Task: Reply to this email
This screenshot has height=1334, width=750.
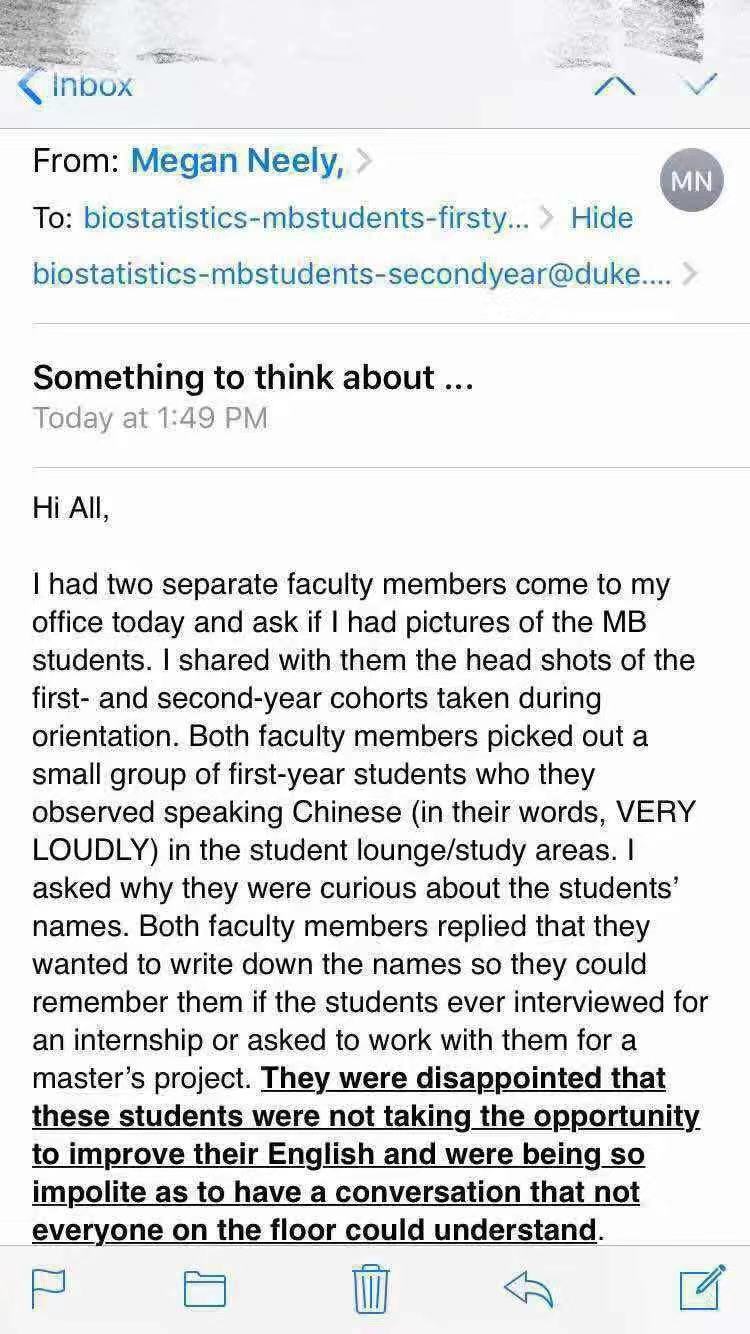Action: [x=529, y=1288]
